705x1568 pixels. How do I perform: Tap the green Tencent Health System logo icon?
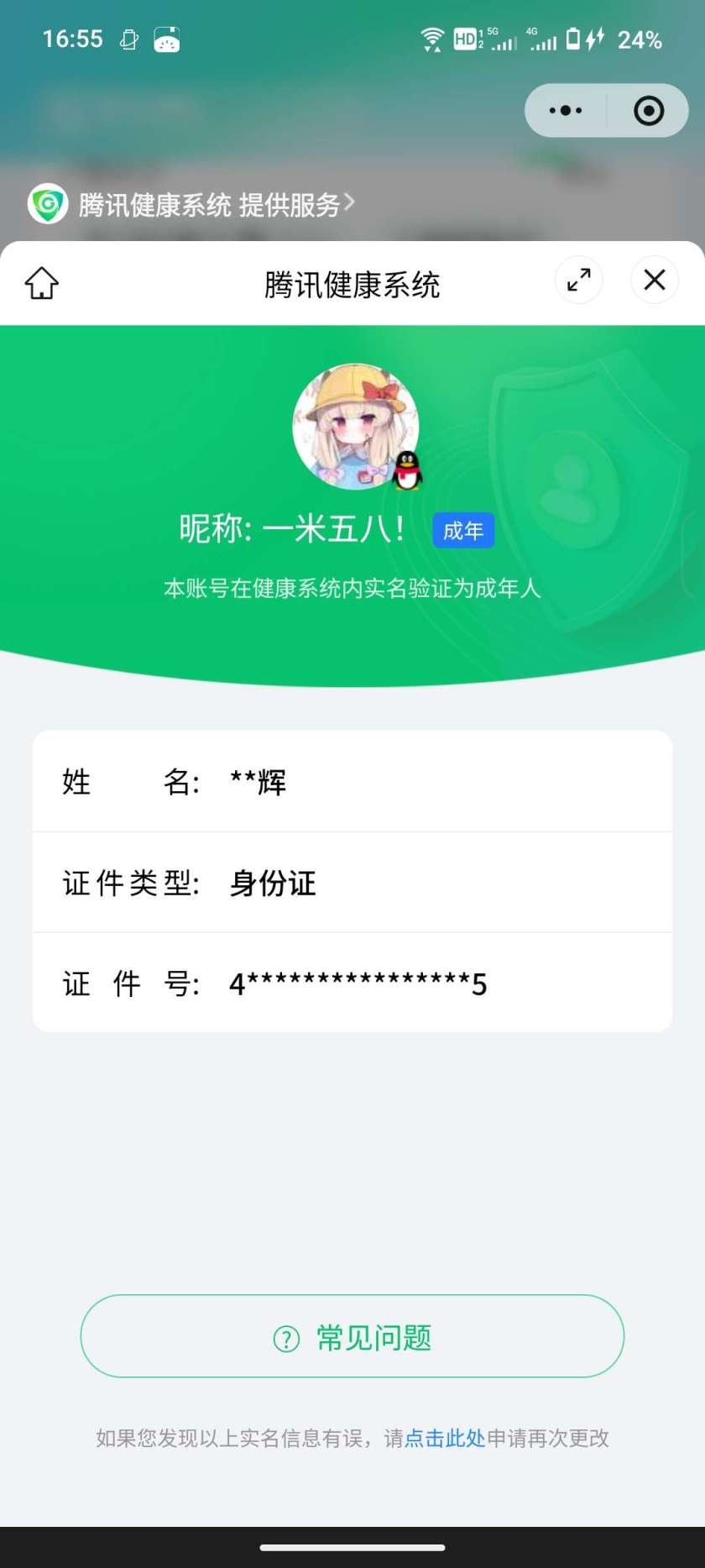pos(48,203)
